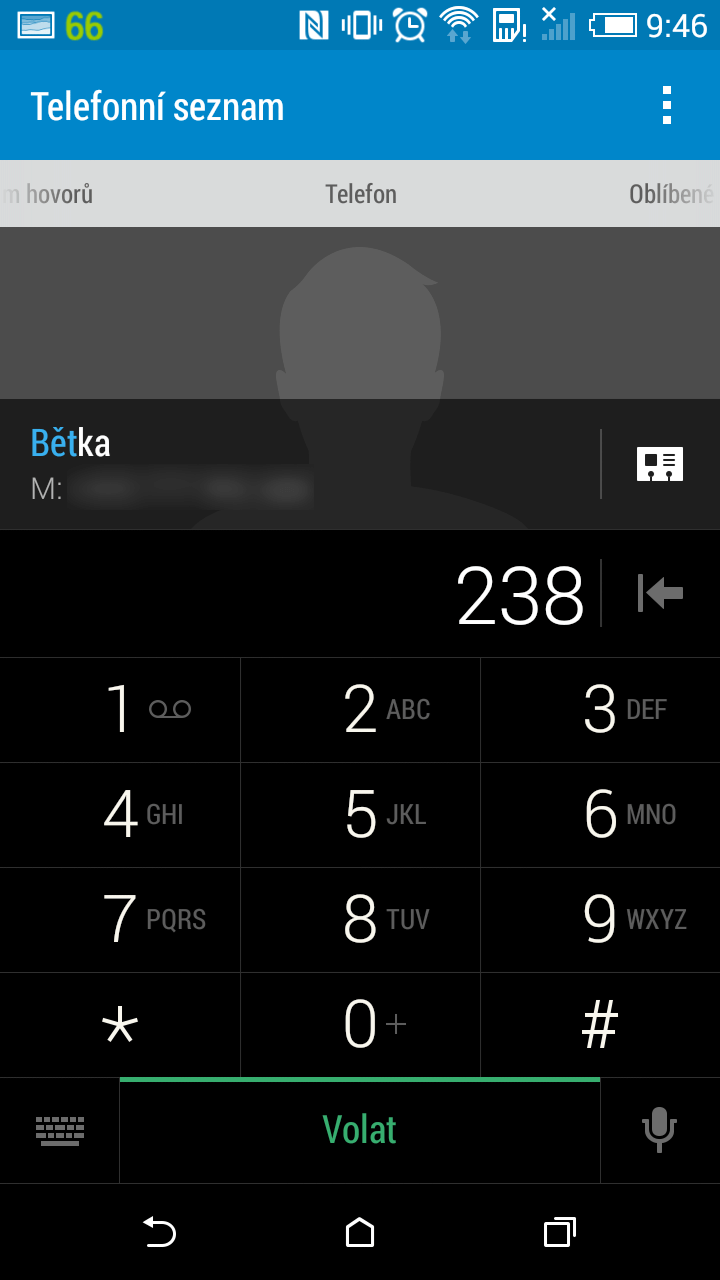Screen dimensions: 720x1280
Task: Tap the 4 GHI key
Action: pyautogui.click(x=120, y=815)
